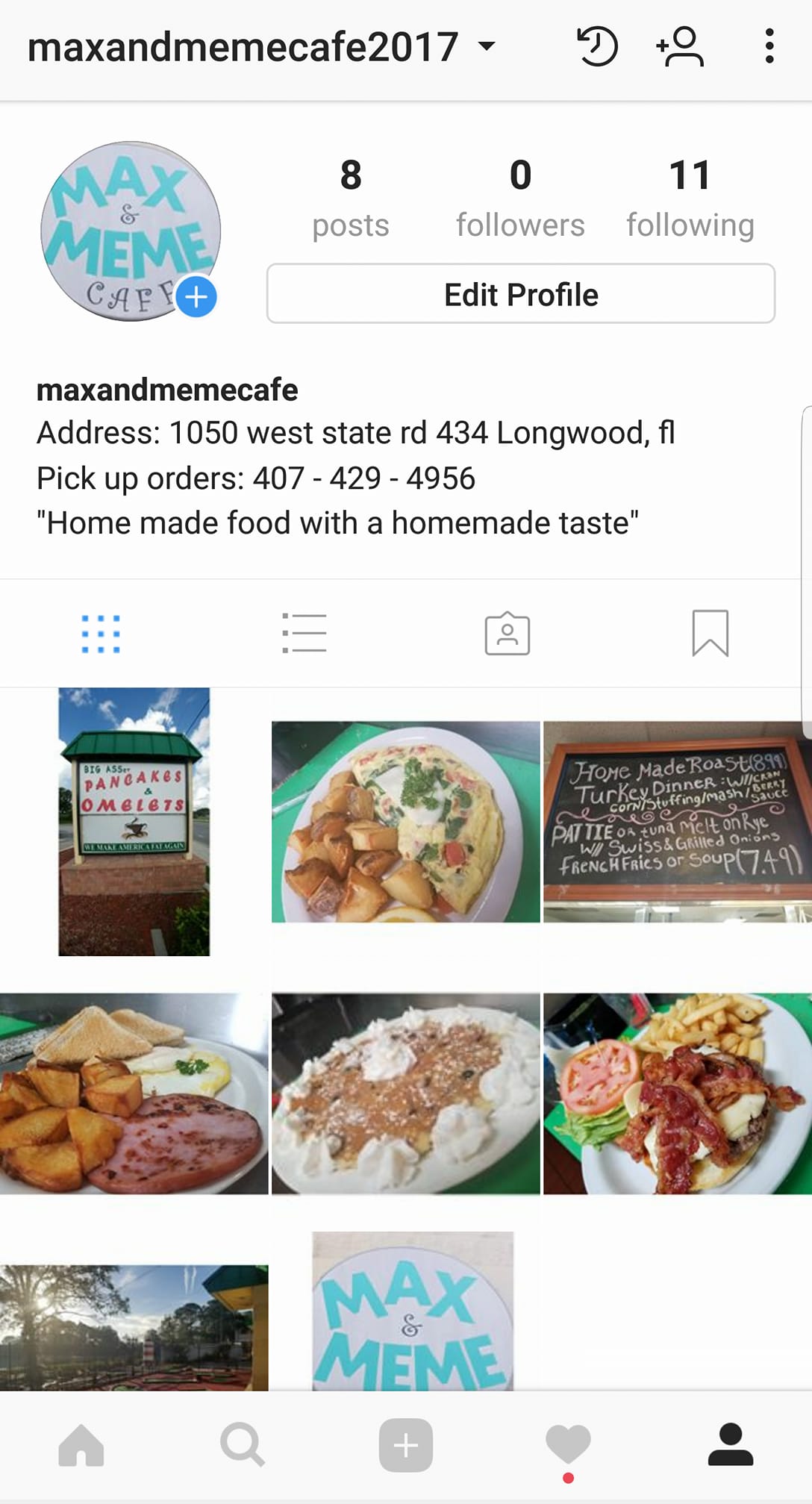Open the ham, toast and potatoes post
Viewport: 812px width, 1504px height.
click(x=134, y=1093)
